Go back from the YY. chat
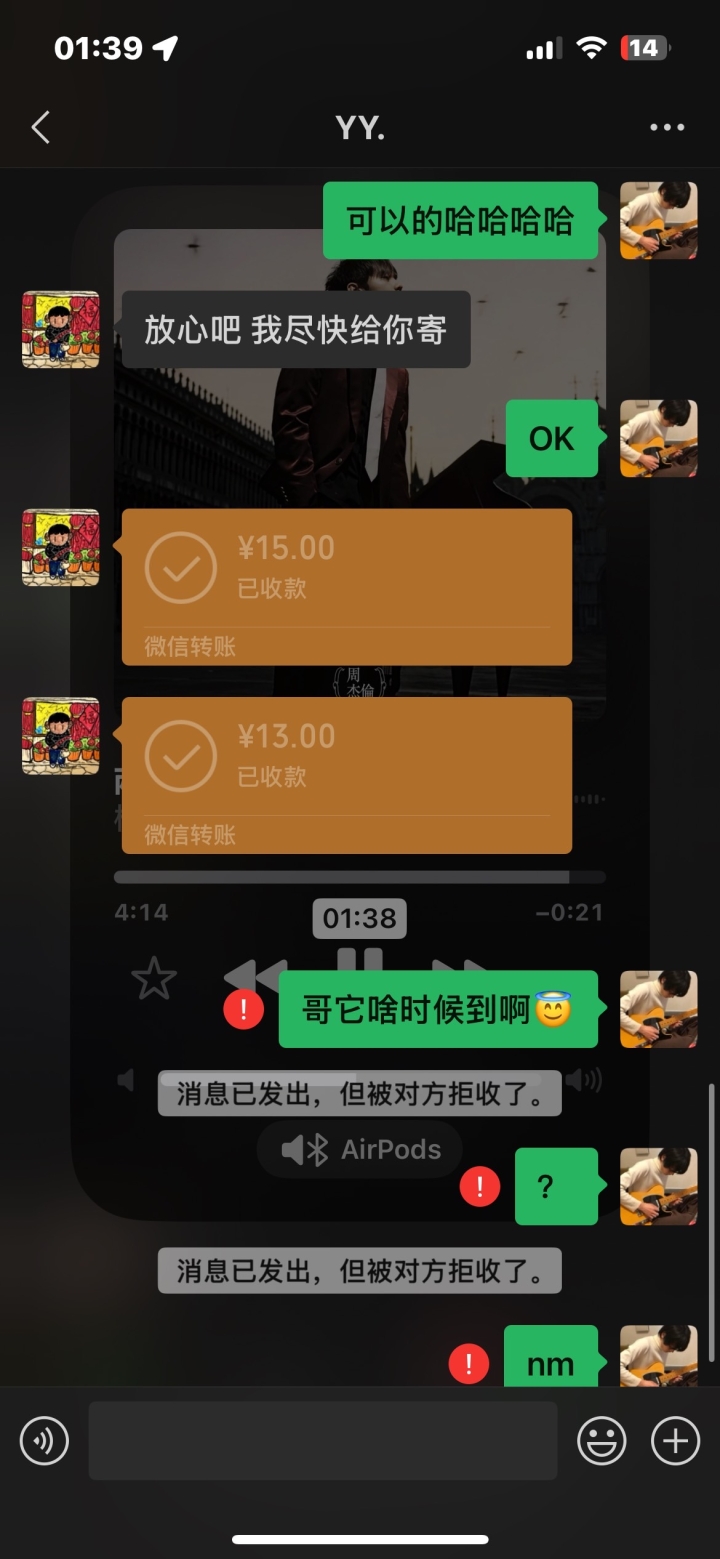 [x=41, y=128]
